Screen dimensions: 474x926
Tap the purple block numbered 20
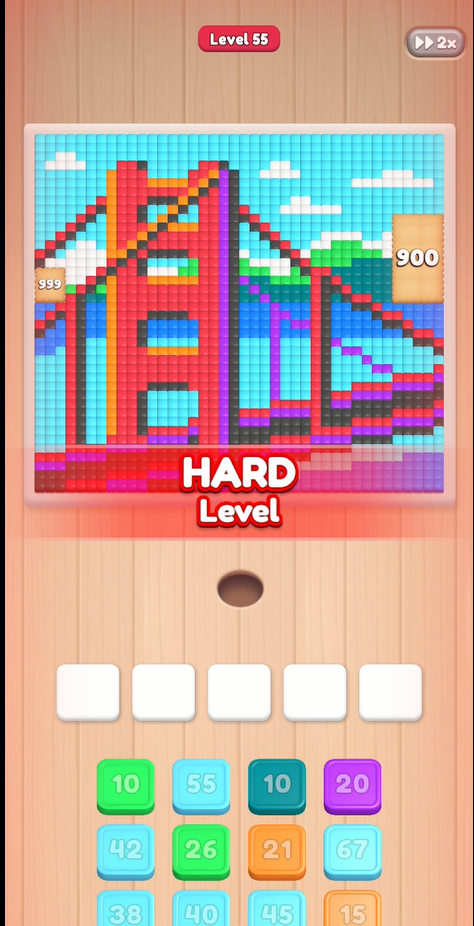coord(352,787)
